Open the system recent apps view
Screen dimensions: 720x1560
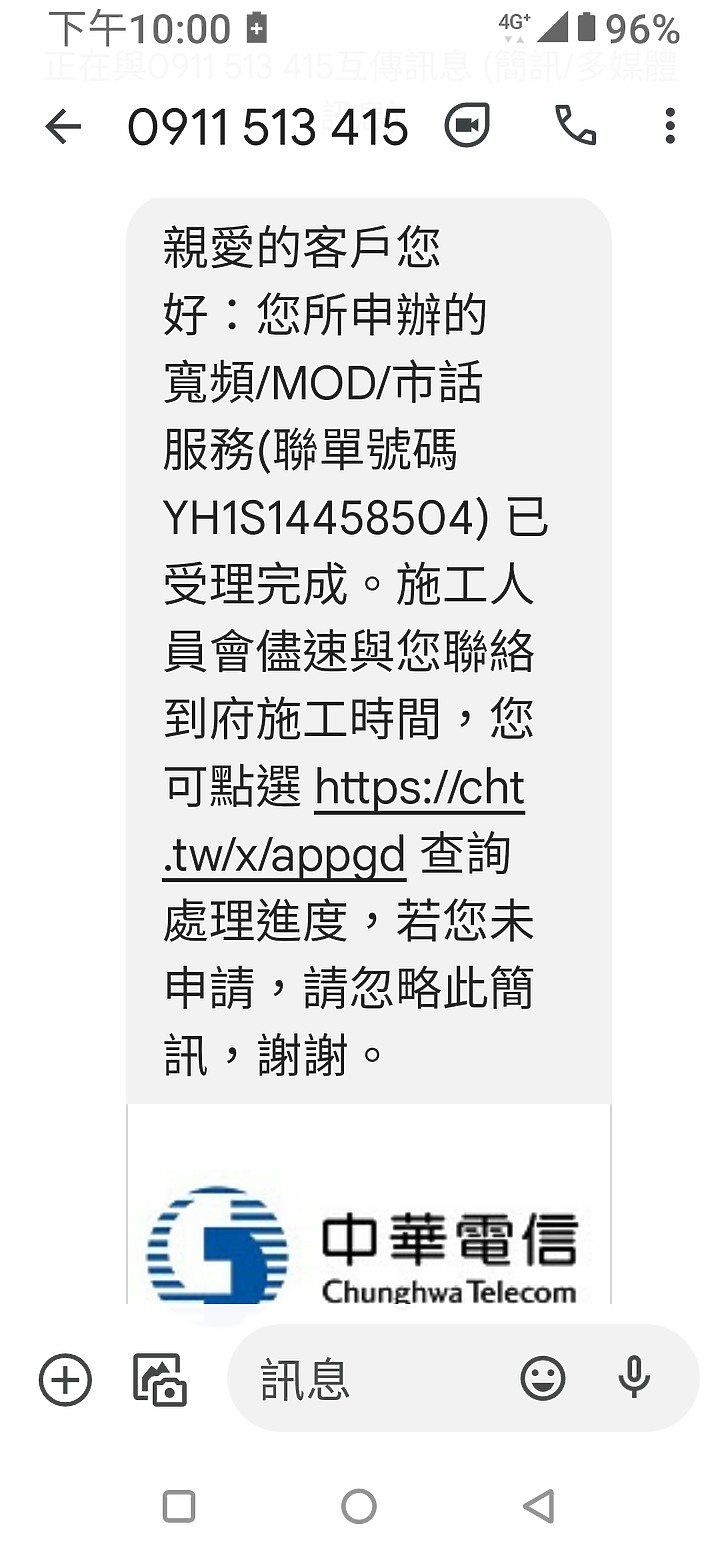(179, 1505)
